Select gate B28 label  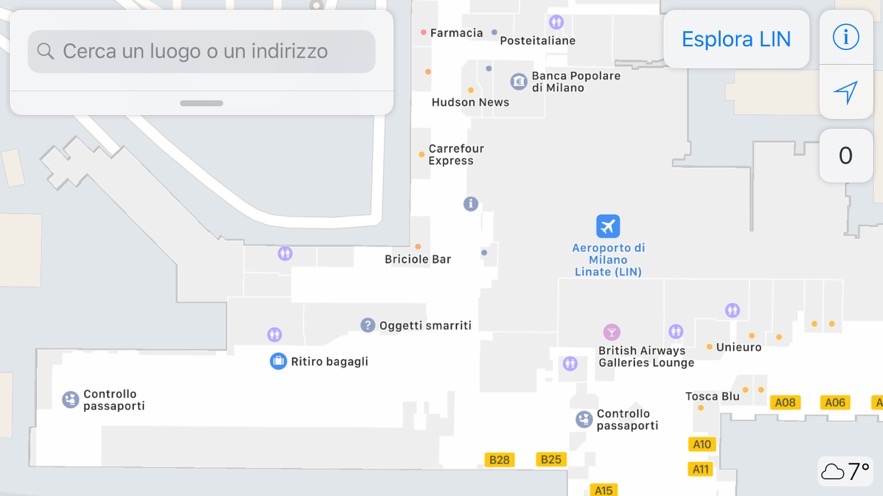[499, 460]
